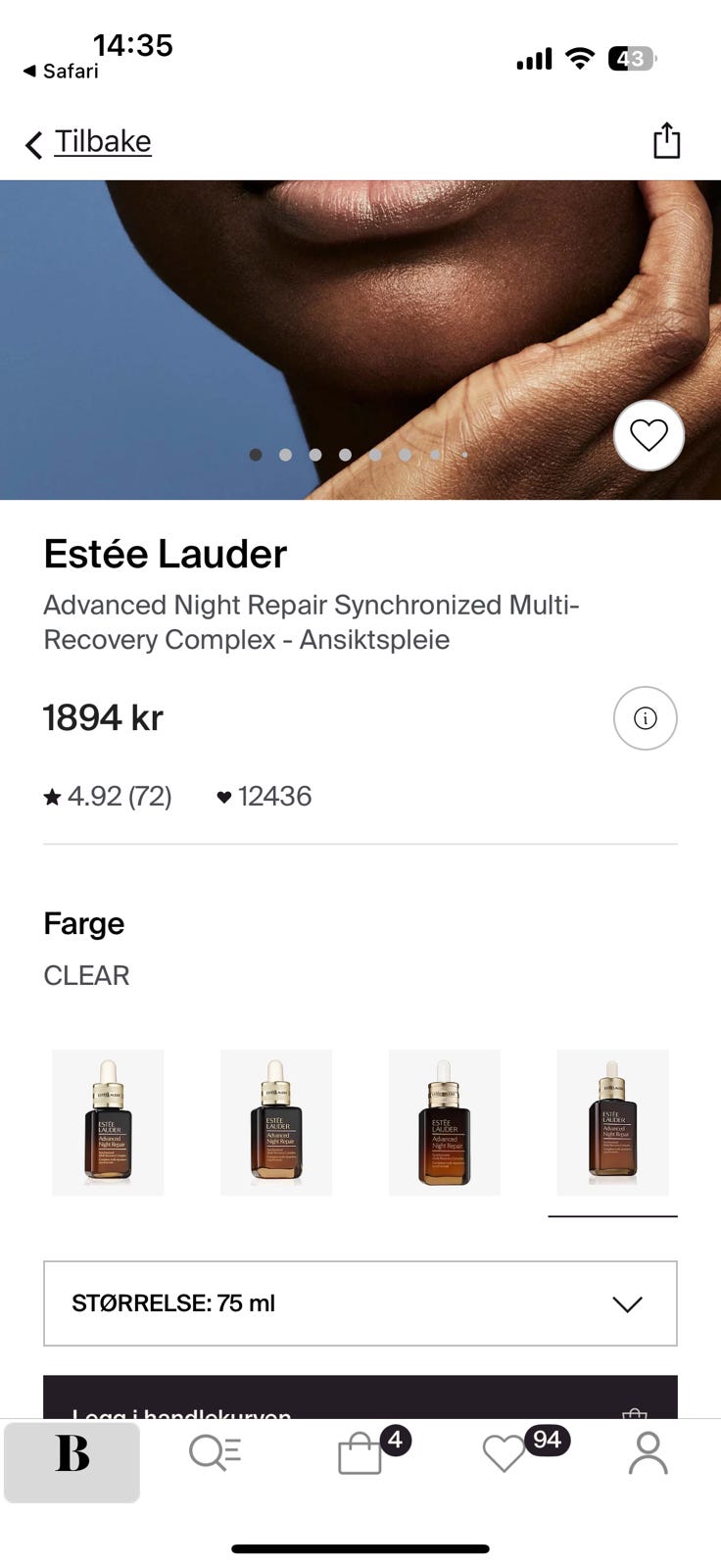This screenshot has width=721, height=1568.
Task: View your 94 saved favorites
Action: pos(505,1453)
